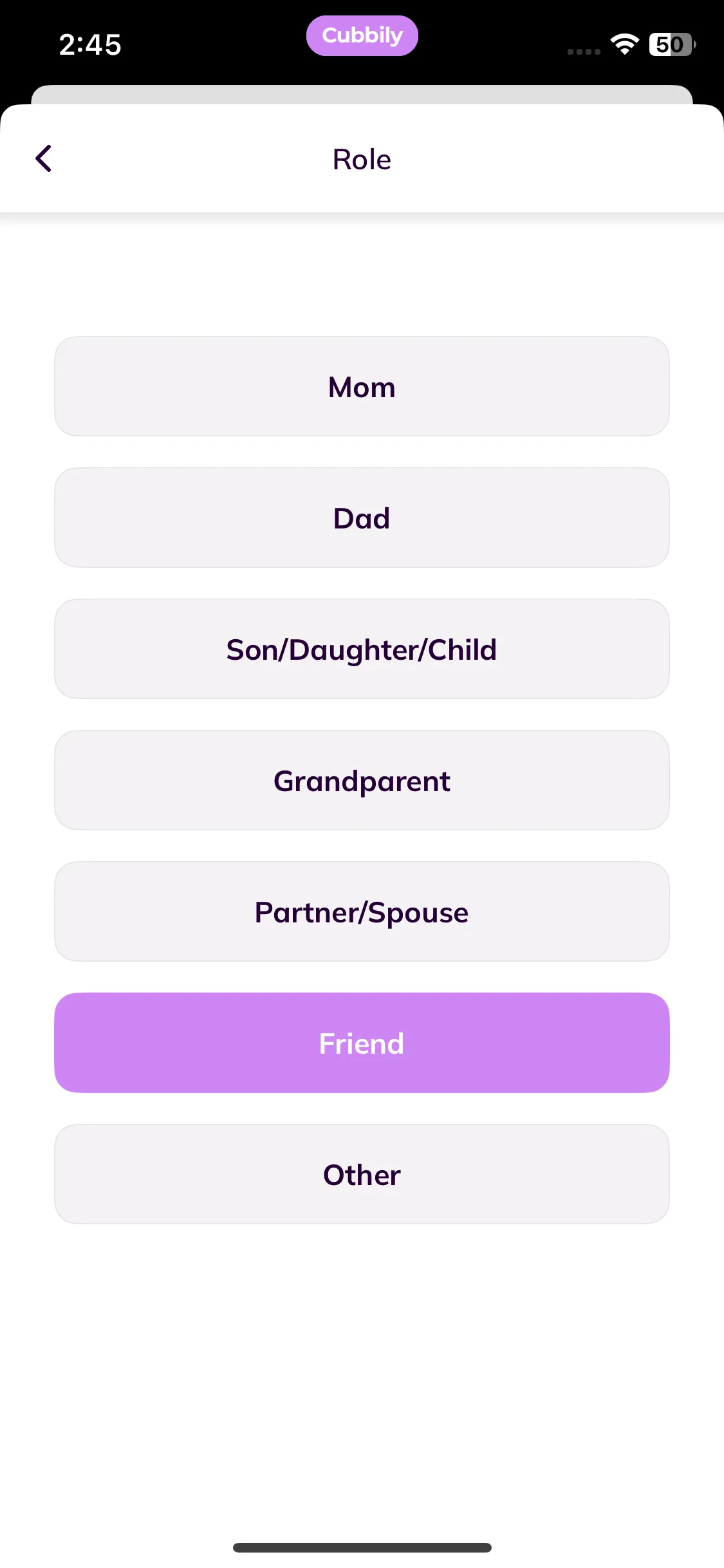Pick the Son/Daughter/Child option
The height and width of the screenshot is (1568, 724).
[362, 649]
